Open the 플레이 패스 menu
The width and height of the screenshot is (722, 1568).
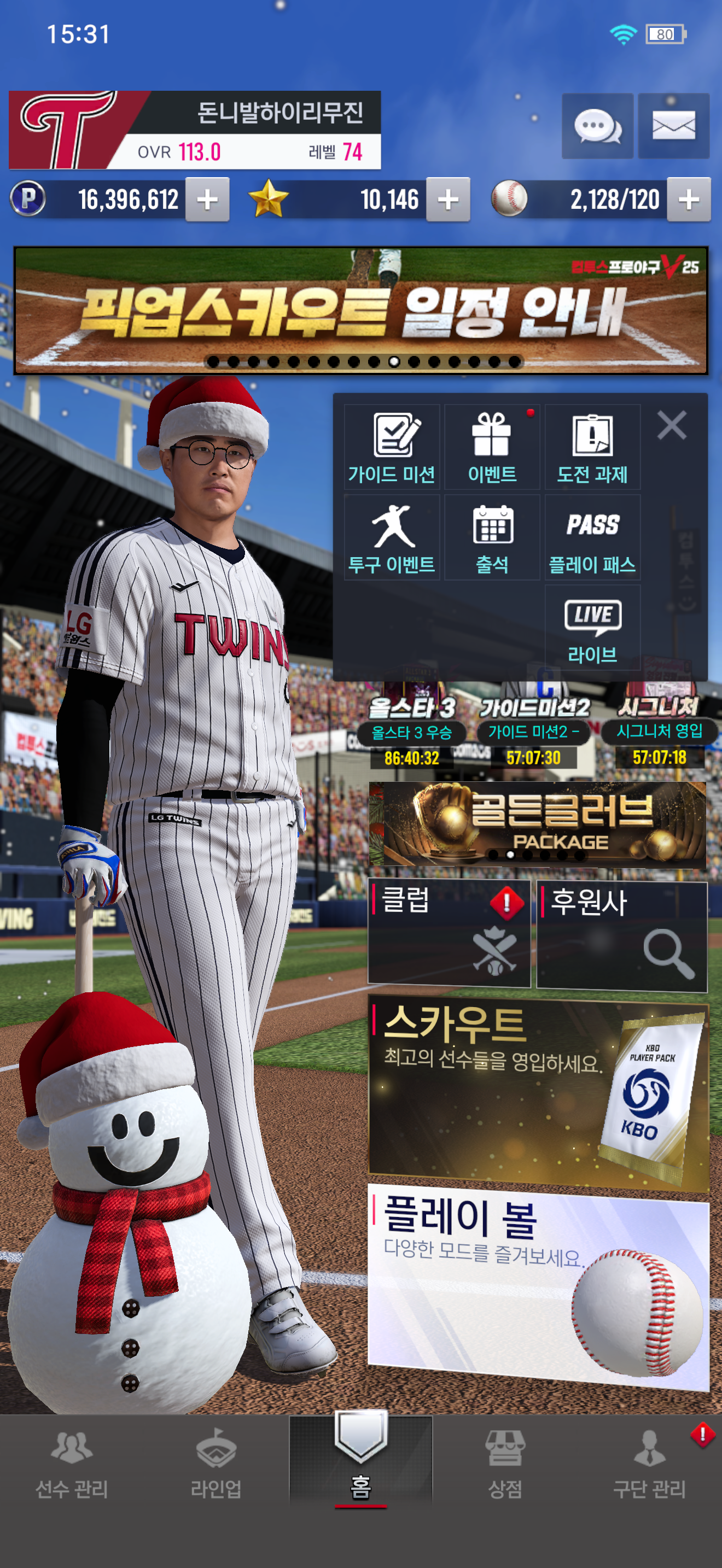point(592,538)
